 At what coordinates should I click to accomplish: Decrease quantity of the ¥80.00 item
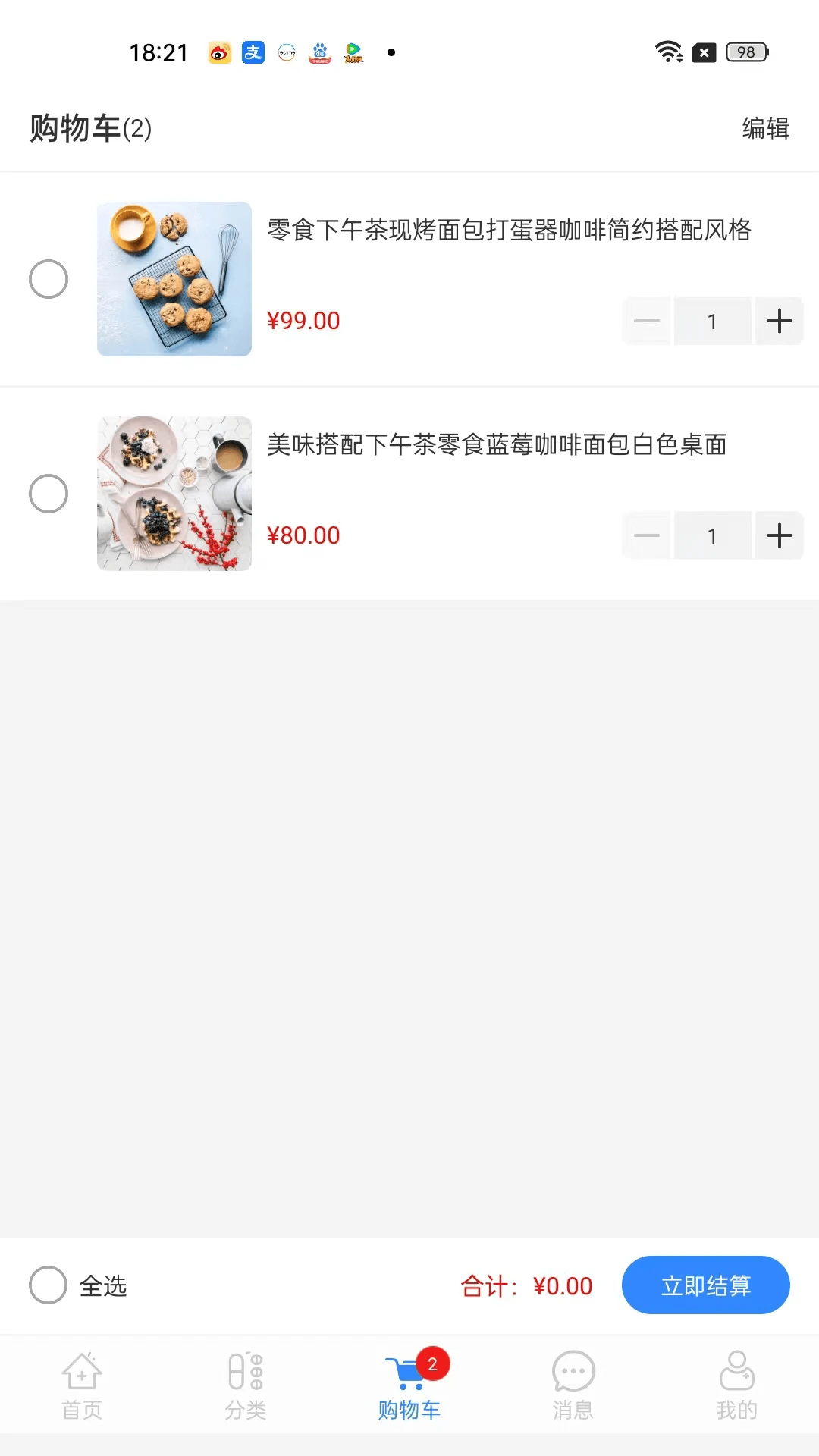(x=646, y=535)
